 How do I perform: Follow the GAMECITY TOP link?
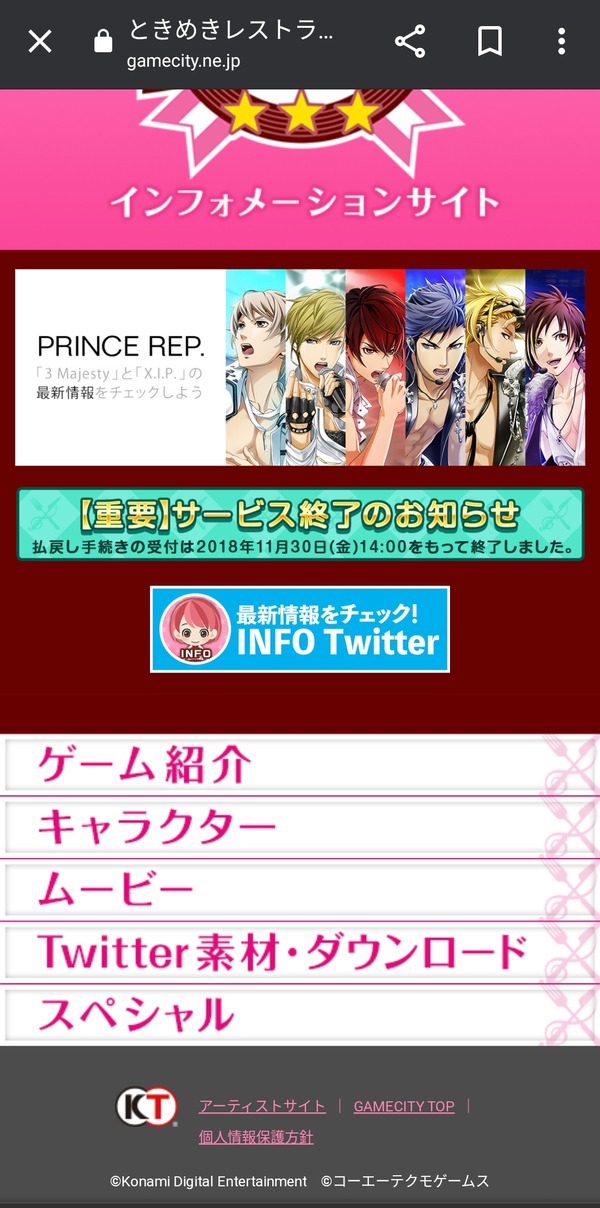tap(404, 1106)
